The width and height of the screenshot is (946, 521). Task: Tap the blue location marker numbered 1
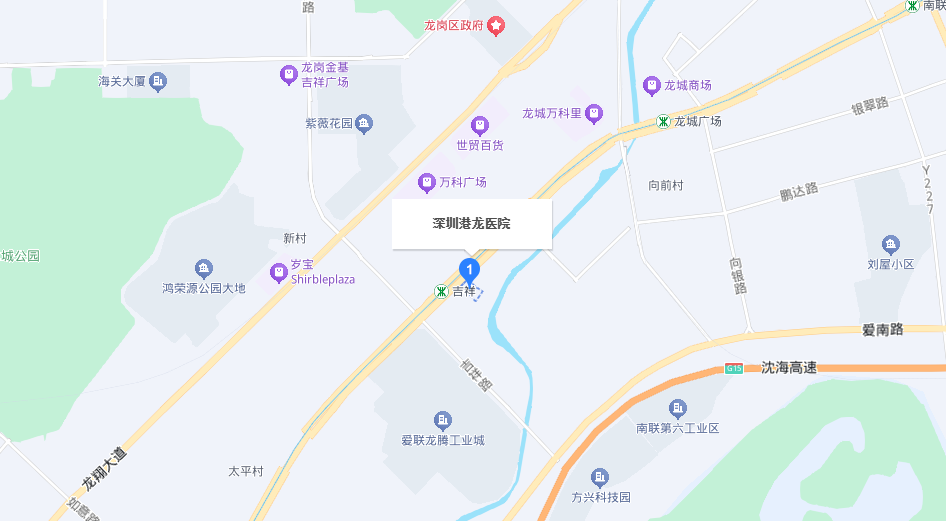click(x=468, y=268)
